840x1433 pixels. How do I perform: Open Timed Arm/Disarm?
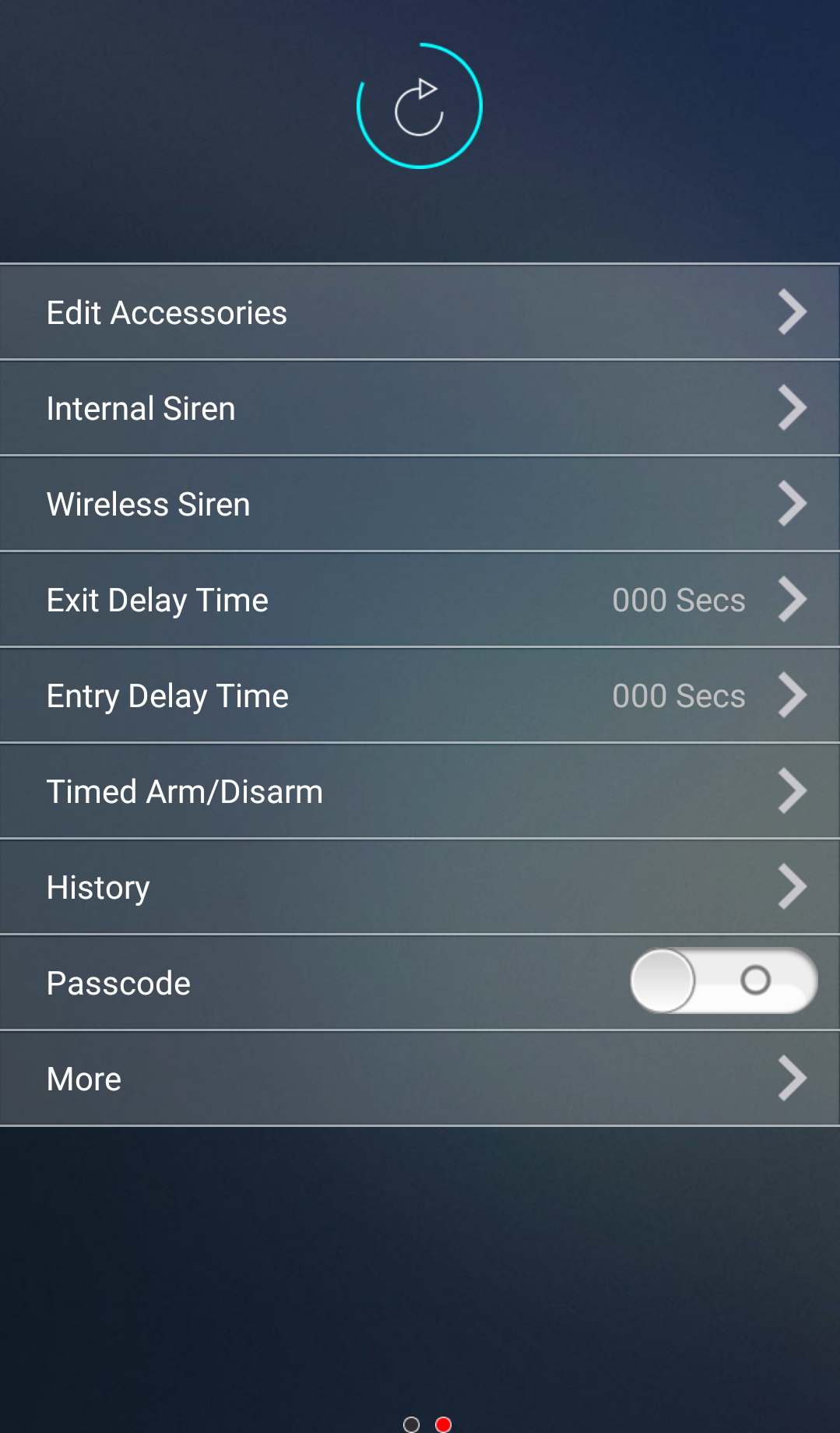tap(420, 791)
